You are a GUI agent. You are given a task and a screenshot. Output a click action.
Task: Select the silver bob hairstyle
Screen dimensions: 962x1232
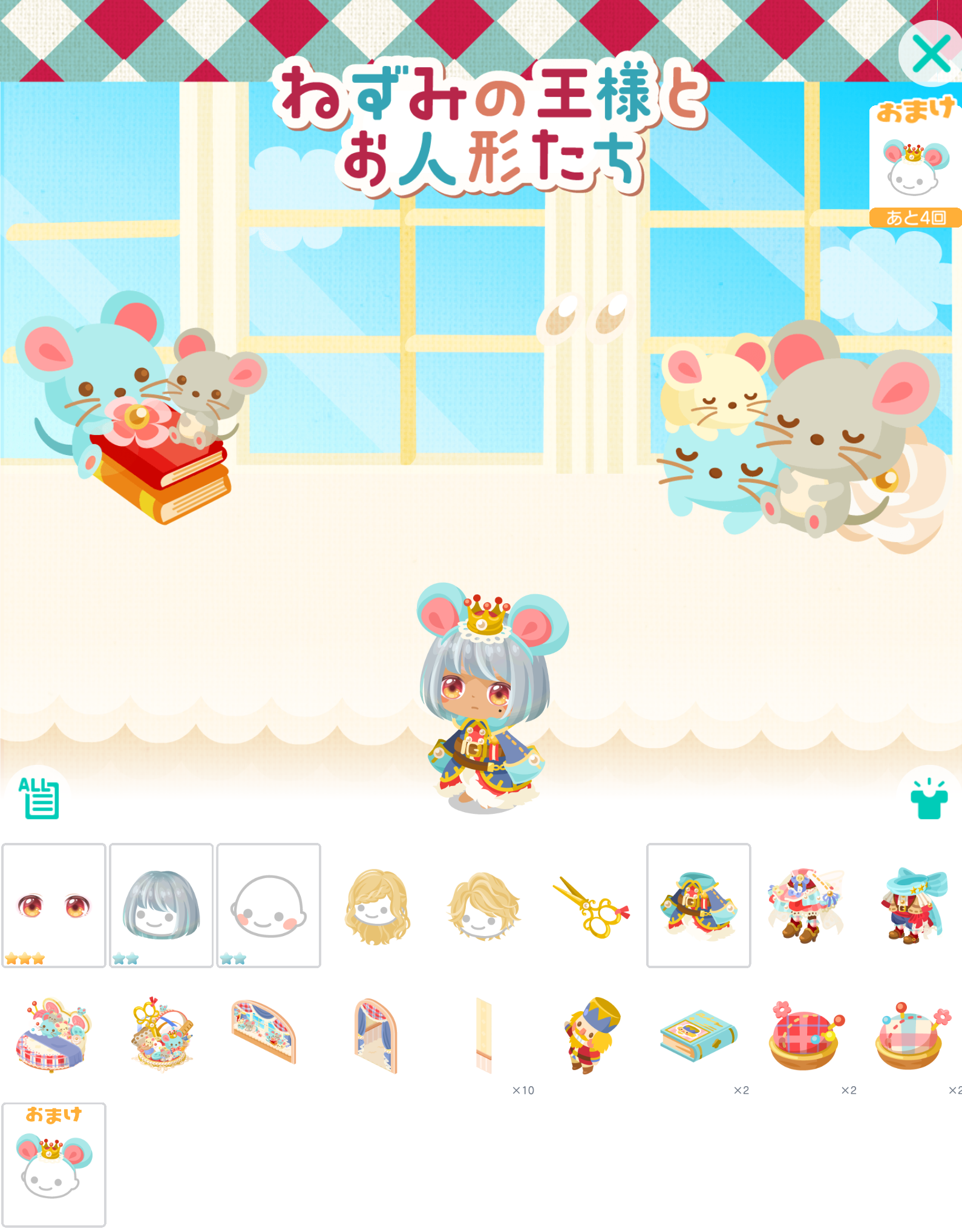pyautogui.click(x=161, y=905)
